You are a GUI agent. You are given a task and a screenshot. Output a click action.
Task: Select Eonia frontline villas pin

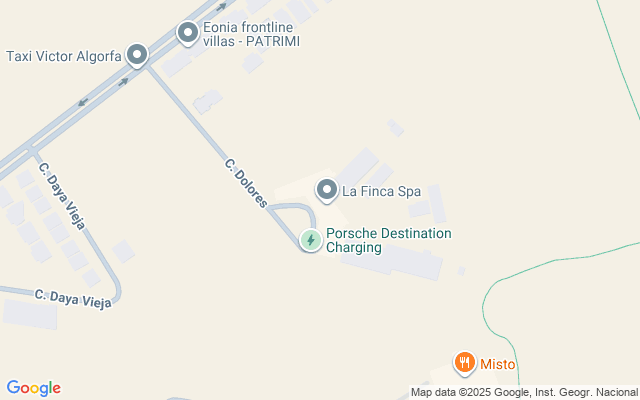tap(187, 33)
